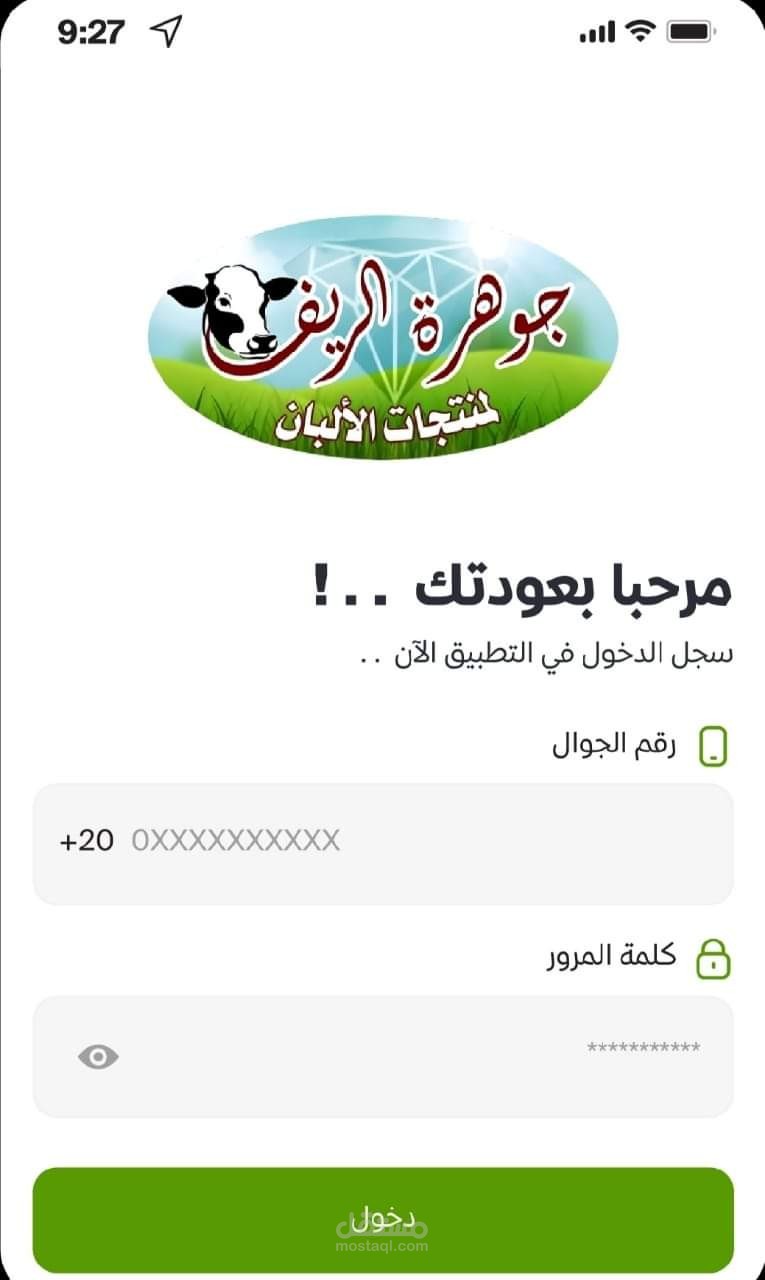
Task: Focus the password field
Action: pos(383,1056)
